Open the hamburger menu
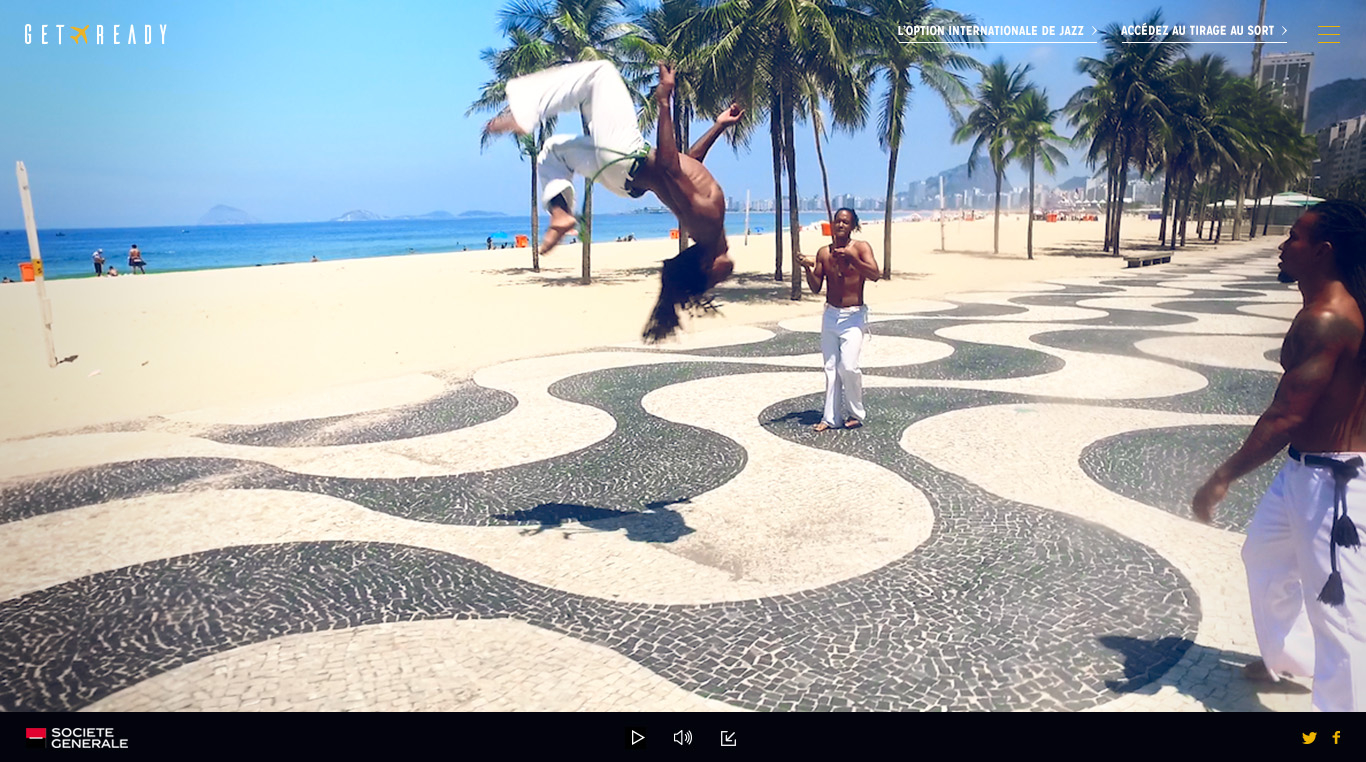 coord(1328,35)
